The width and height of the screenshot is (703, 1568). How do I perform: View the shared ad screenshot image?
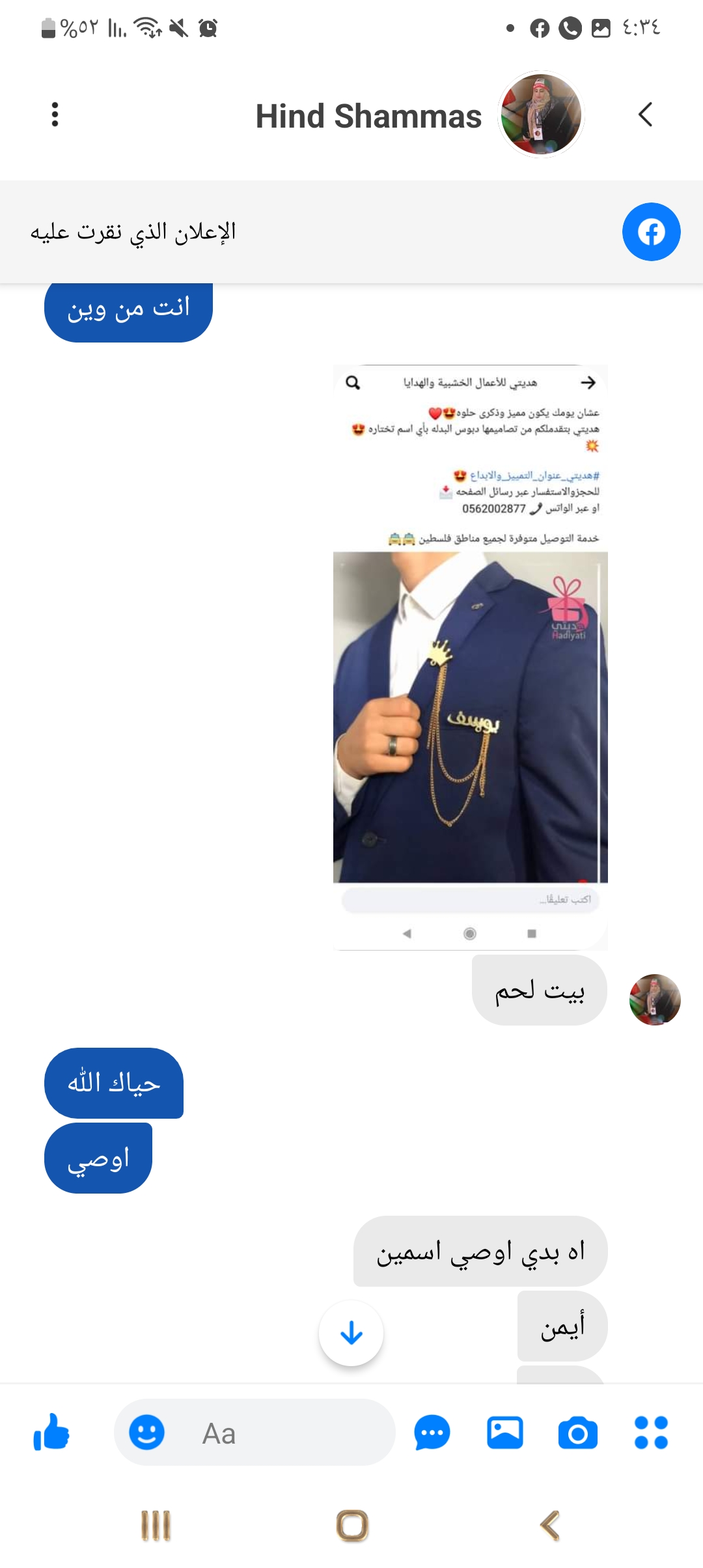pos(470,656)
